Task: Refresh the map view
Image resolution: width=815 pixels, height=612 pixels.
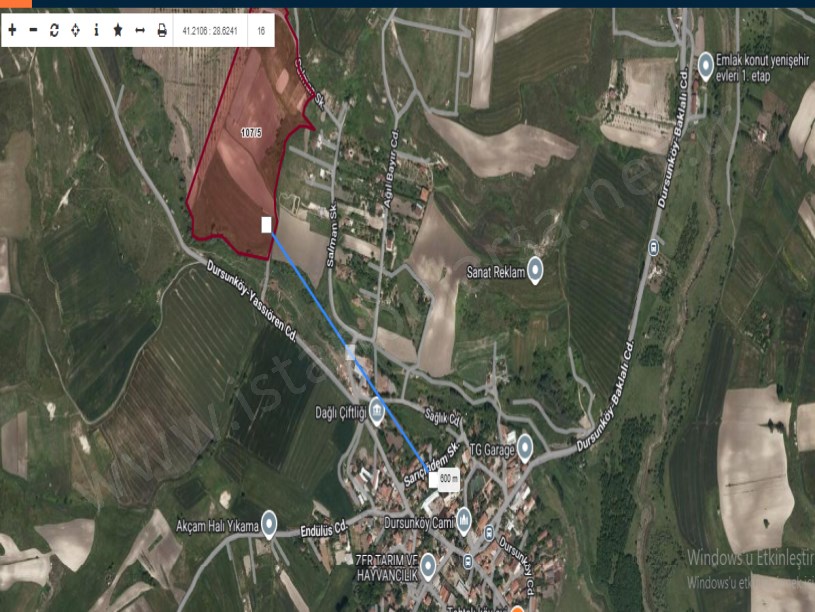Action: (x=54, y=31)
